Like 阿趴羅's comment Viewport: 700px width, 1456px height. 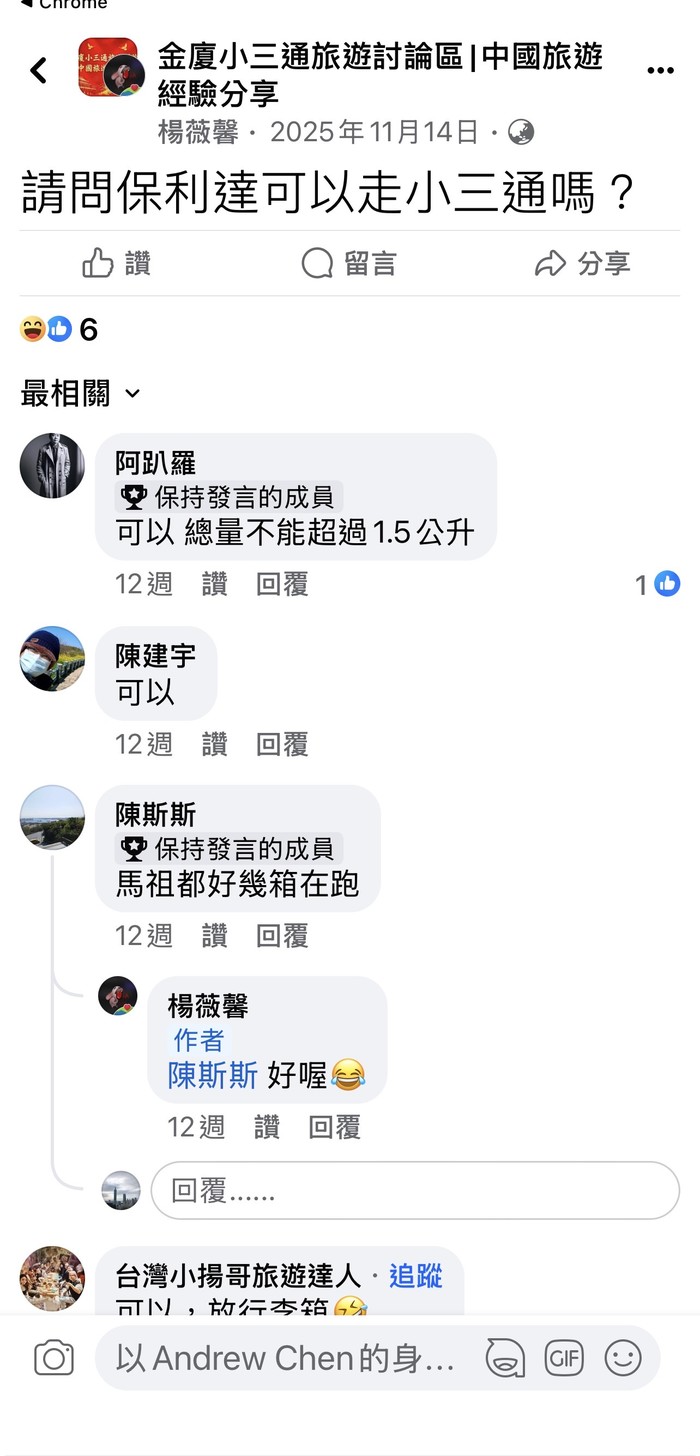coord(214,584)
